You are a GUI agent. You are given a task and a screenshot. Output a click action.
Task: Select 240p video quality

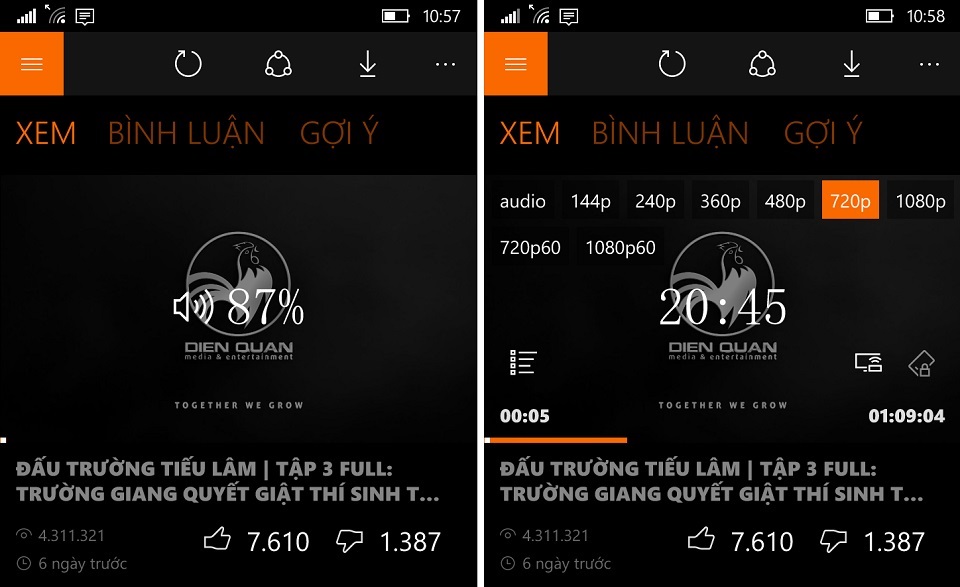click(656, 201)
